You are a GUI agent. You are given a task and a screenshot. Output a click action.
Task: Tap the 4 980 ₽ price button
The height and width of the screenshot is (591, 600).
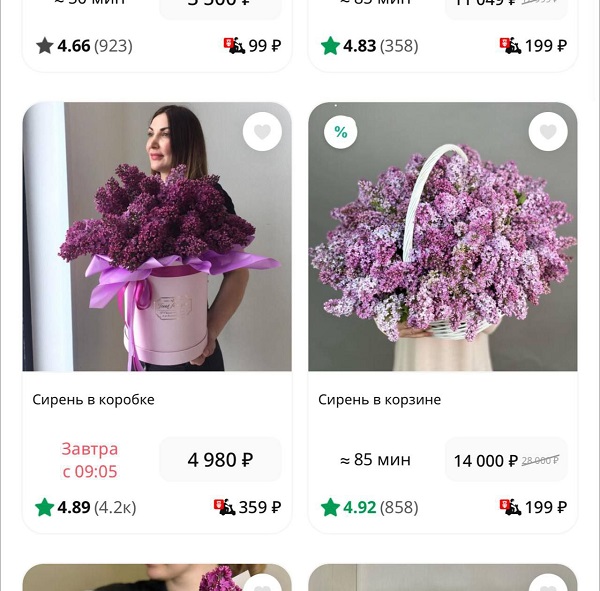(220, 460)
